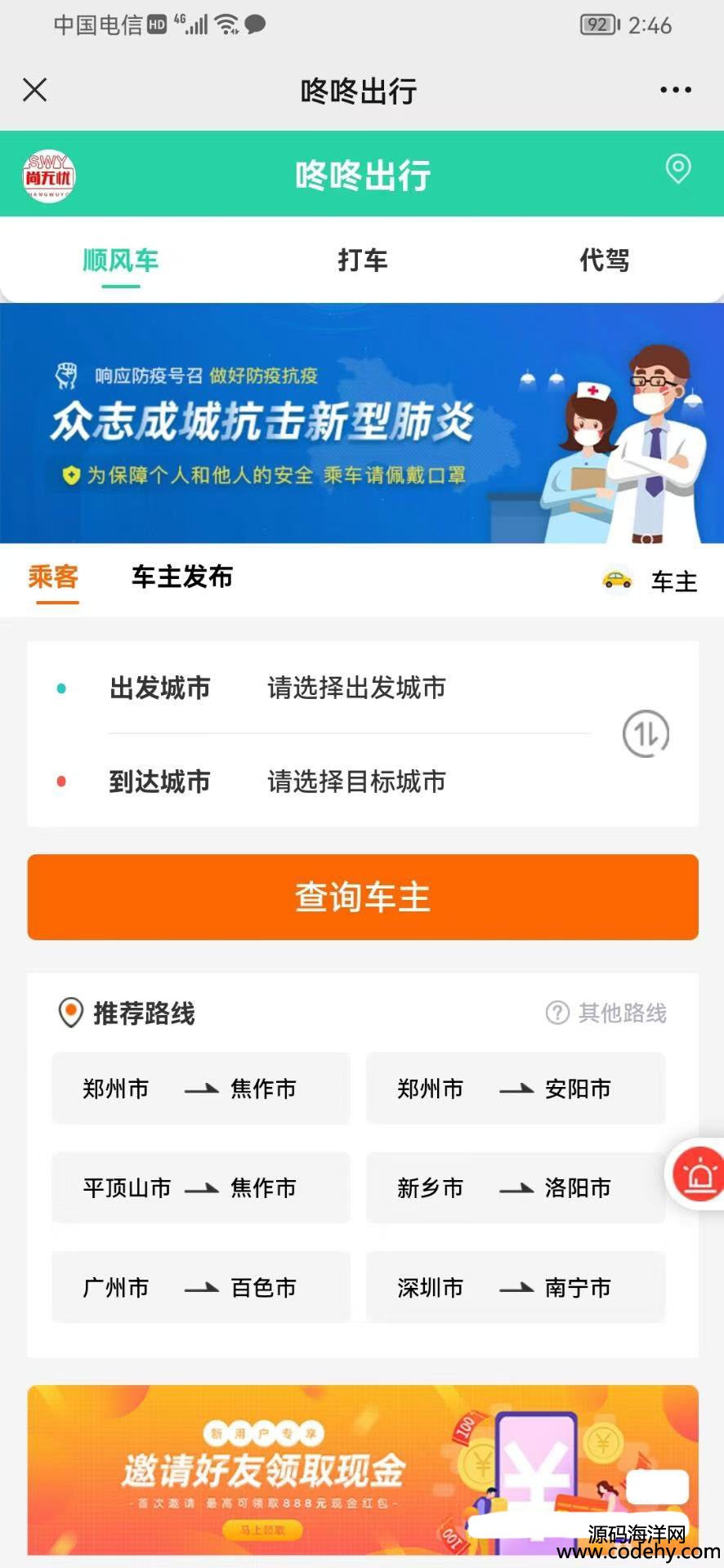Select route 新乡市 to 洛阳市

click(516, 1187)
